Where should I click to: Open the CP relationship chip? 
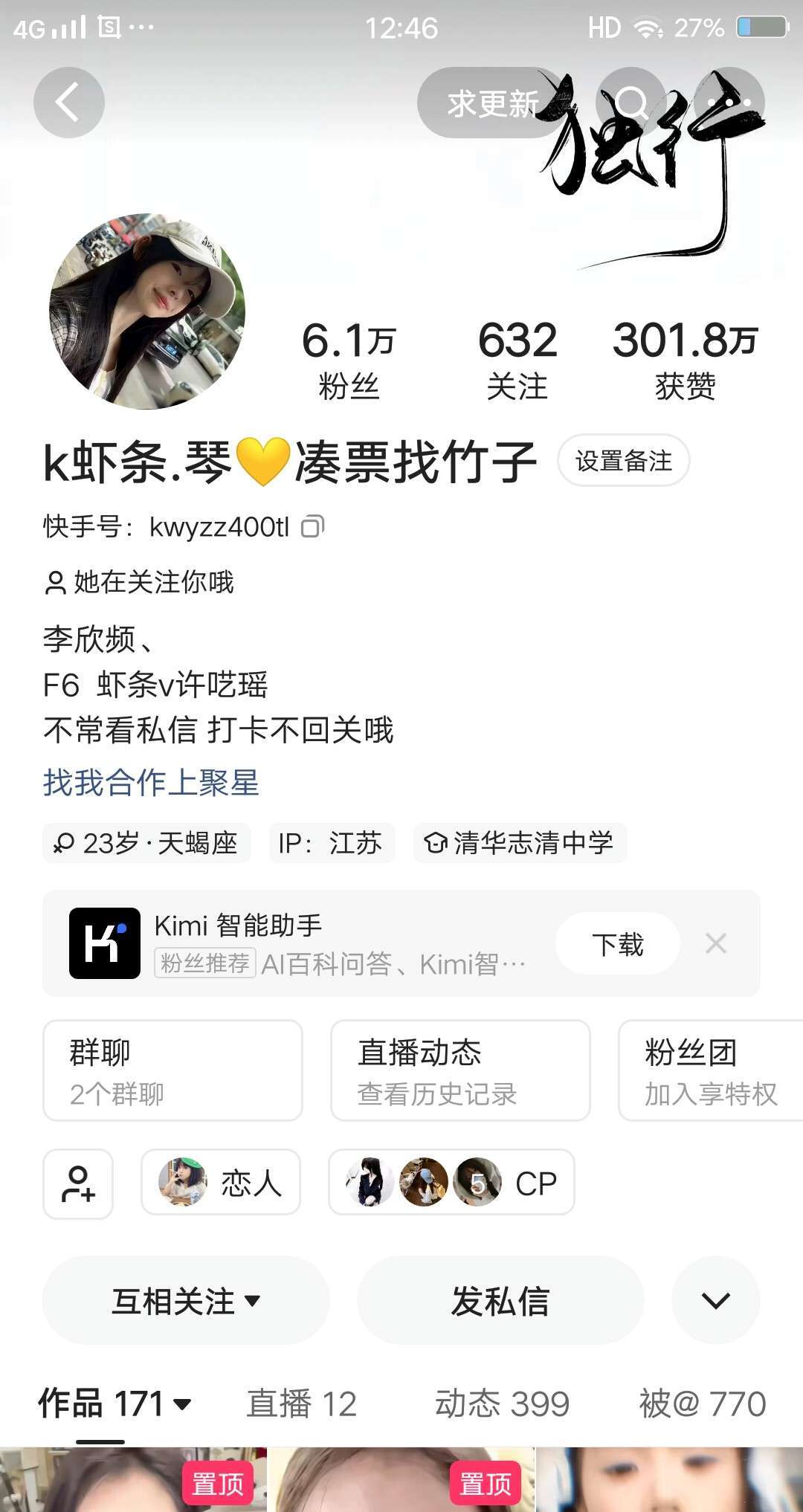click(451, 1183)
